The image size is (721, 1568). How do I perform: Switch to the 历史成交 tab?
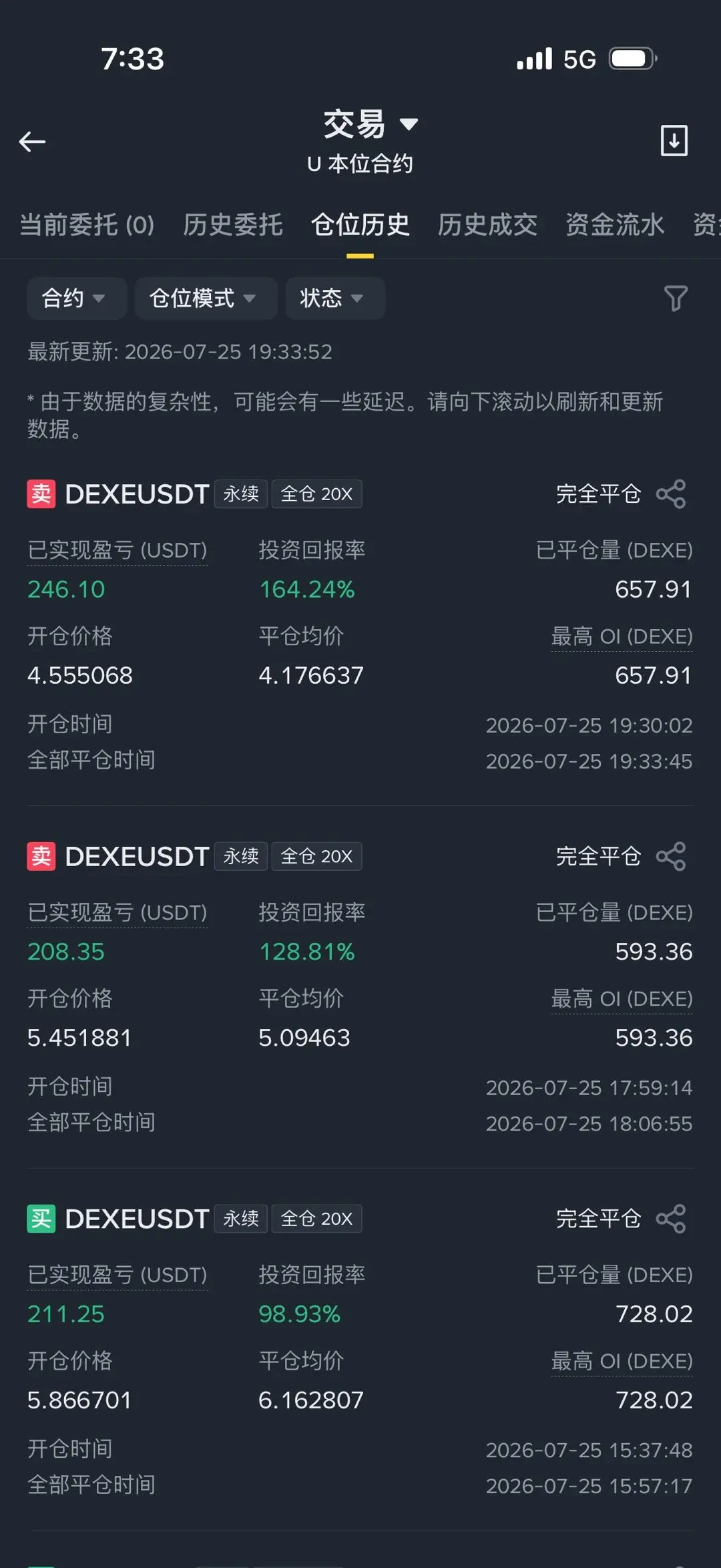click(487, 225)
